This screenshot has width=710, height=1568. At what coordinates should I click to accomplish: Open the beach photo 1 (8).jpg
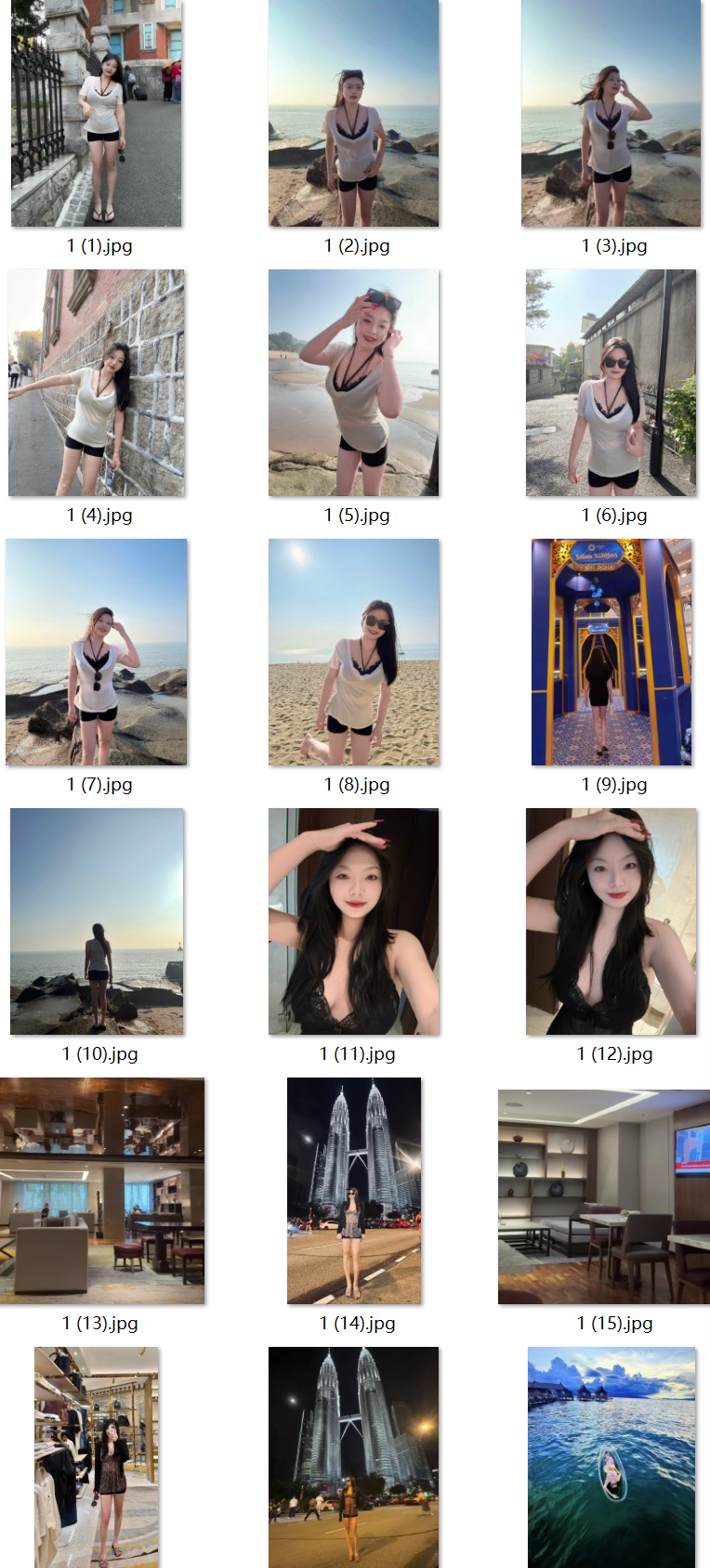pos(353,652)
